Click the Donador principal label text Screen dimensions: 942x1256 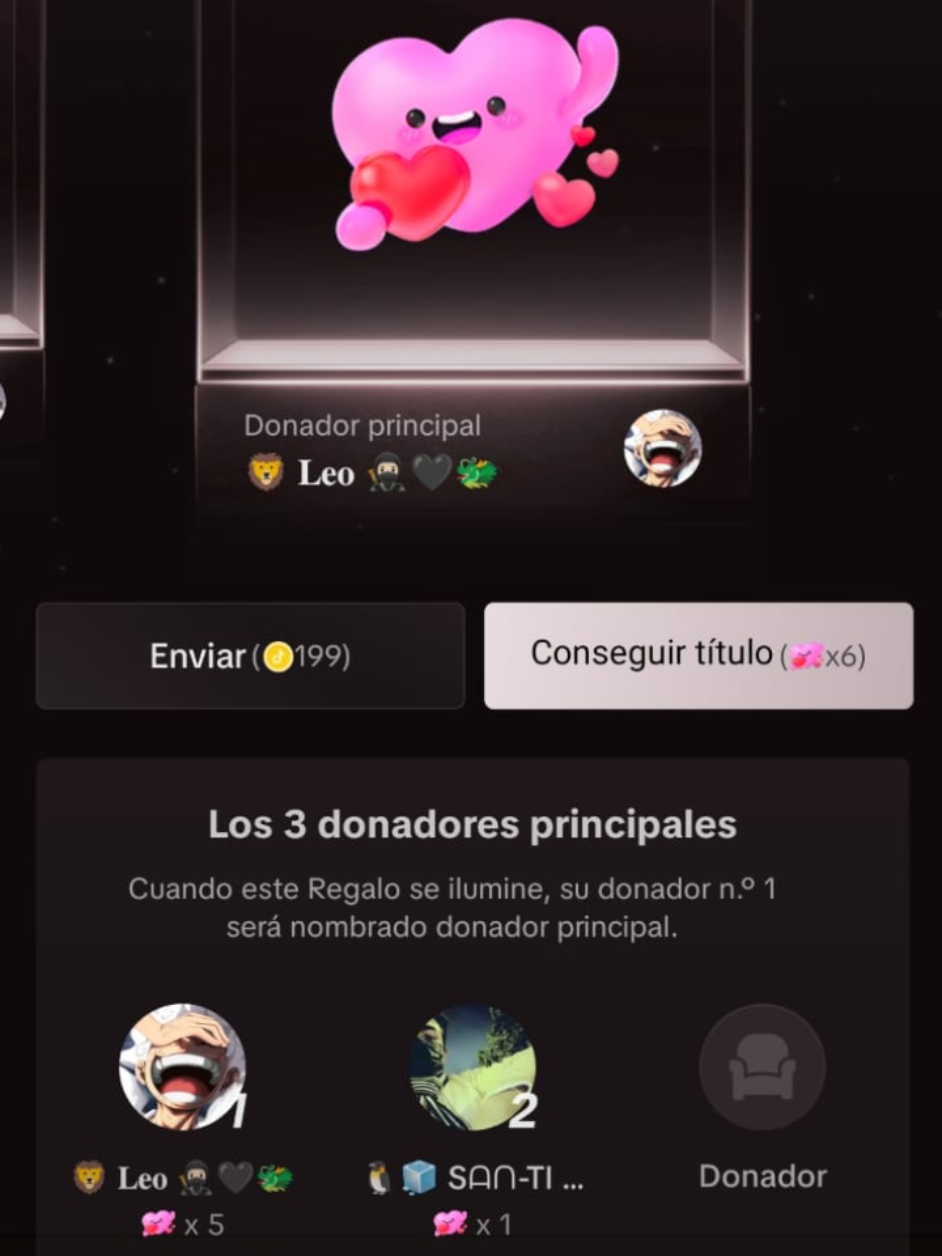click(x=363, y=425)
